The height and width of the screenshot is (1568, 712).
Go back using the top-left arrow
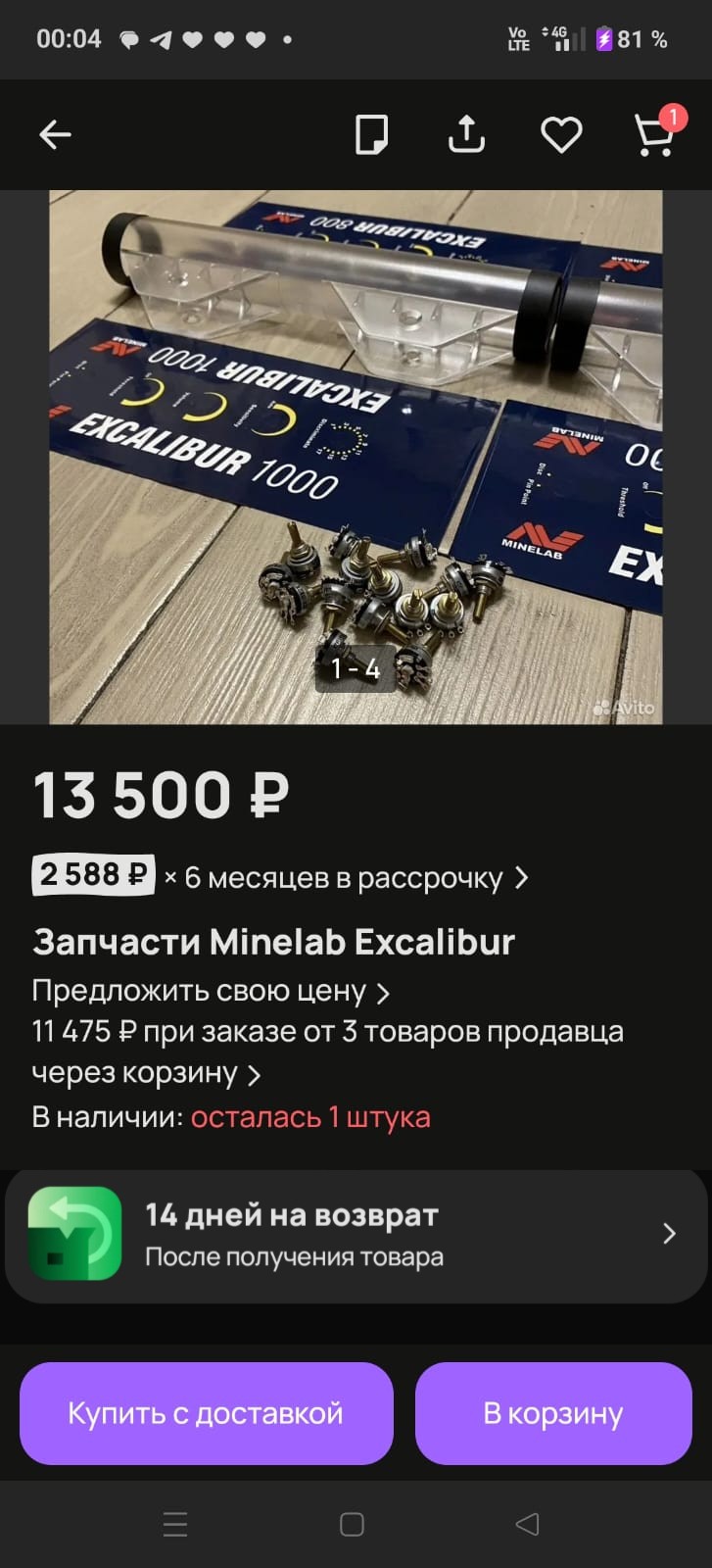(55, 134)
